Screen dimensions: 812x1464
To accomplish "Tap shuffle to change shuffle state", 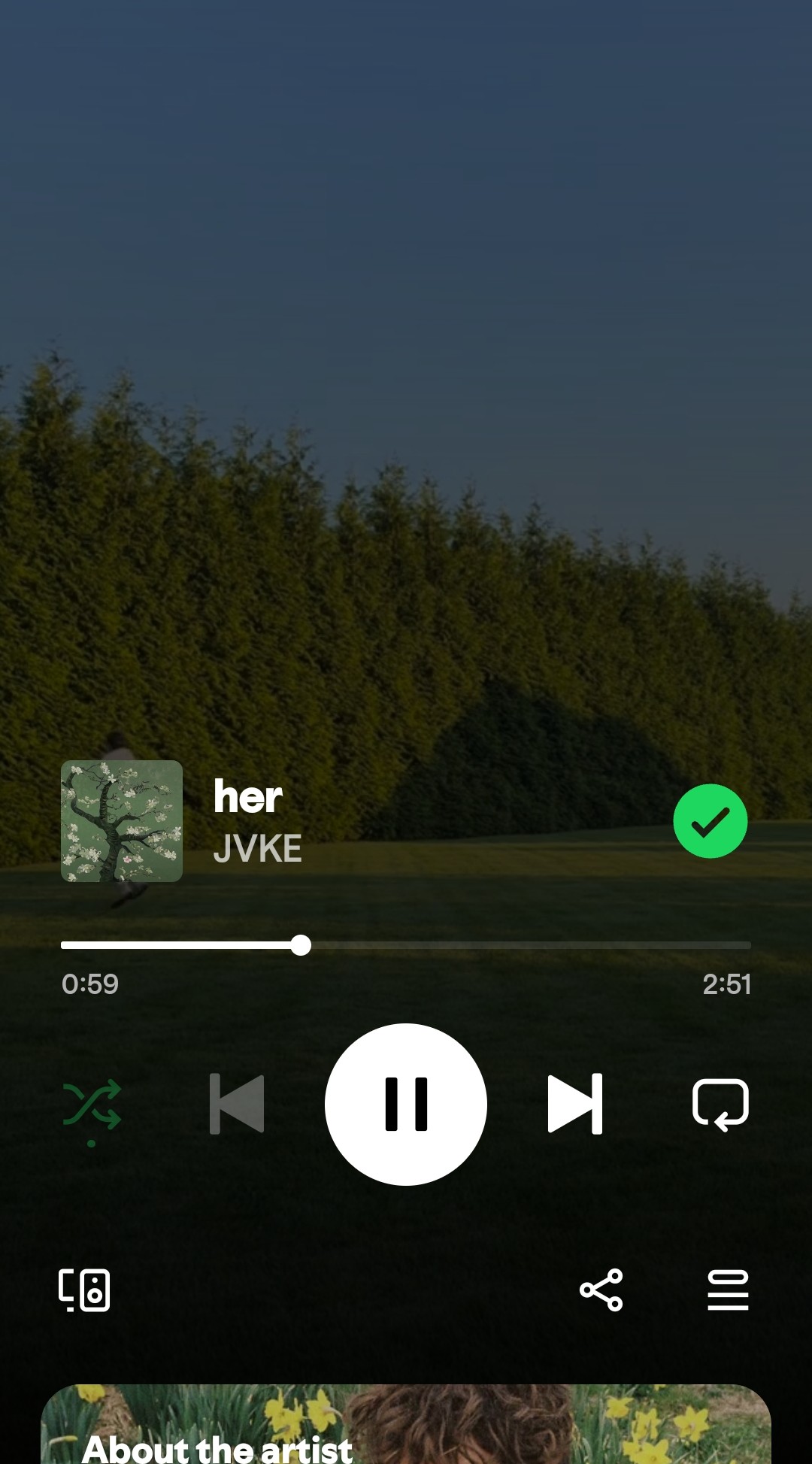I will pos(92,1103).
